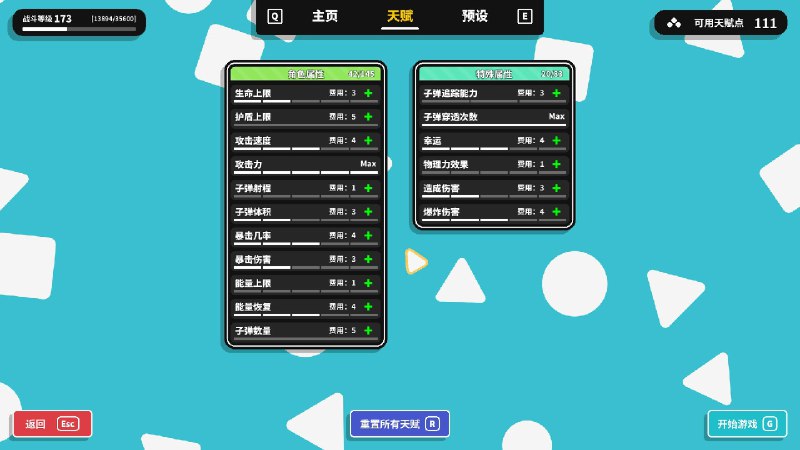
Task: Tap the 返回 button
Action: pos(52,424)
